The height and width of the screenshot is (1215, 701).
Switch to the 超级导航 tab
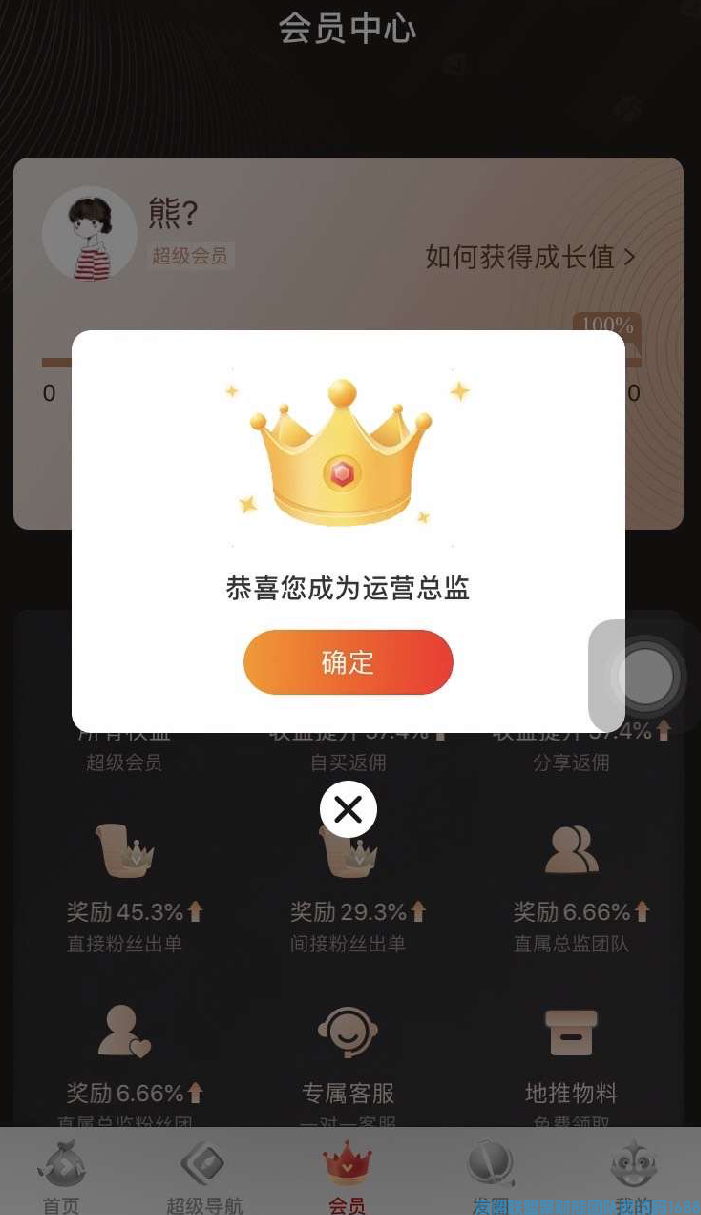tap(204, 1176)
